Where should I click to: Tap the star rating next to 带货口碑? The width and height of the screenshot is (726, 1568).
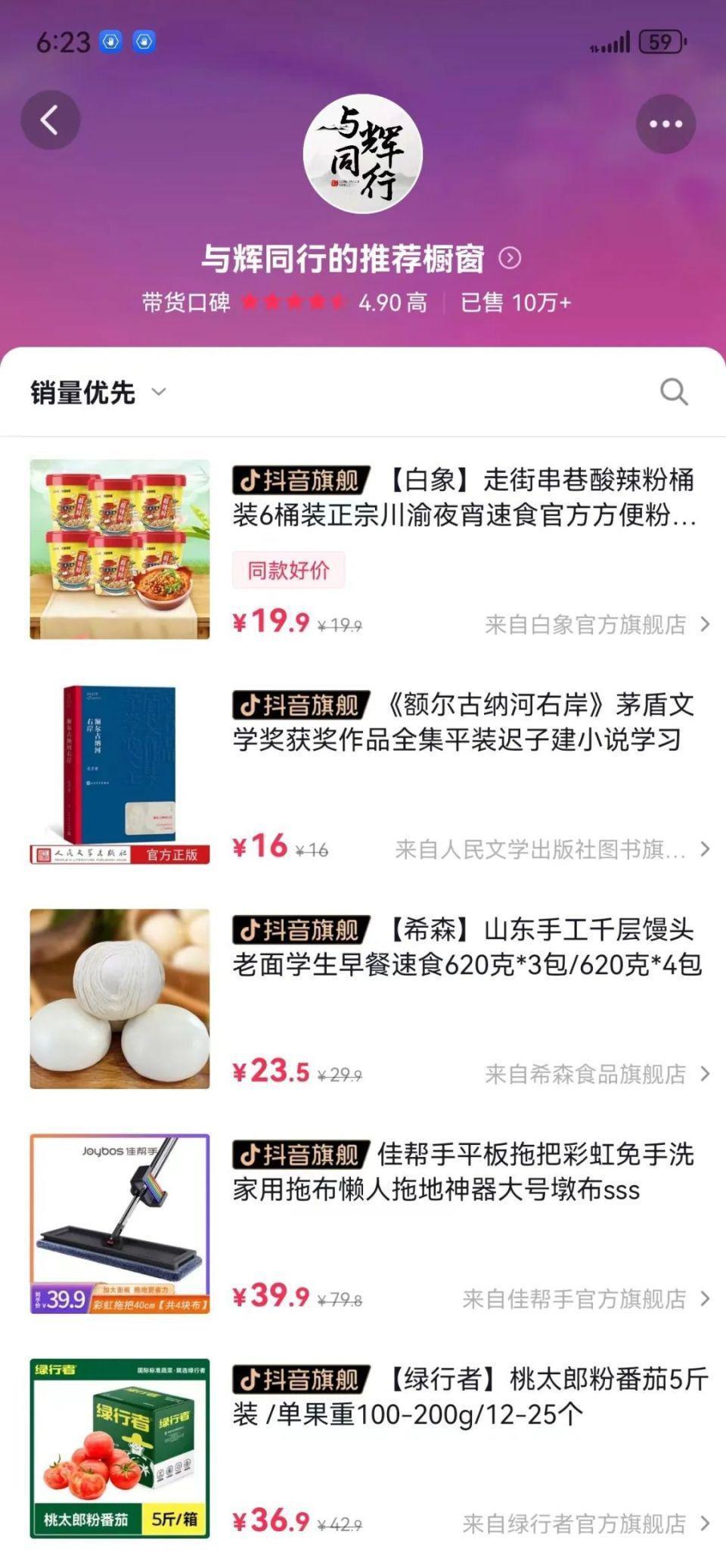pyautogui.click(x=293, y=302)
